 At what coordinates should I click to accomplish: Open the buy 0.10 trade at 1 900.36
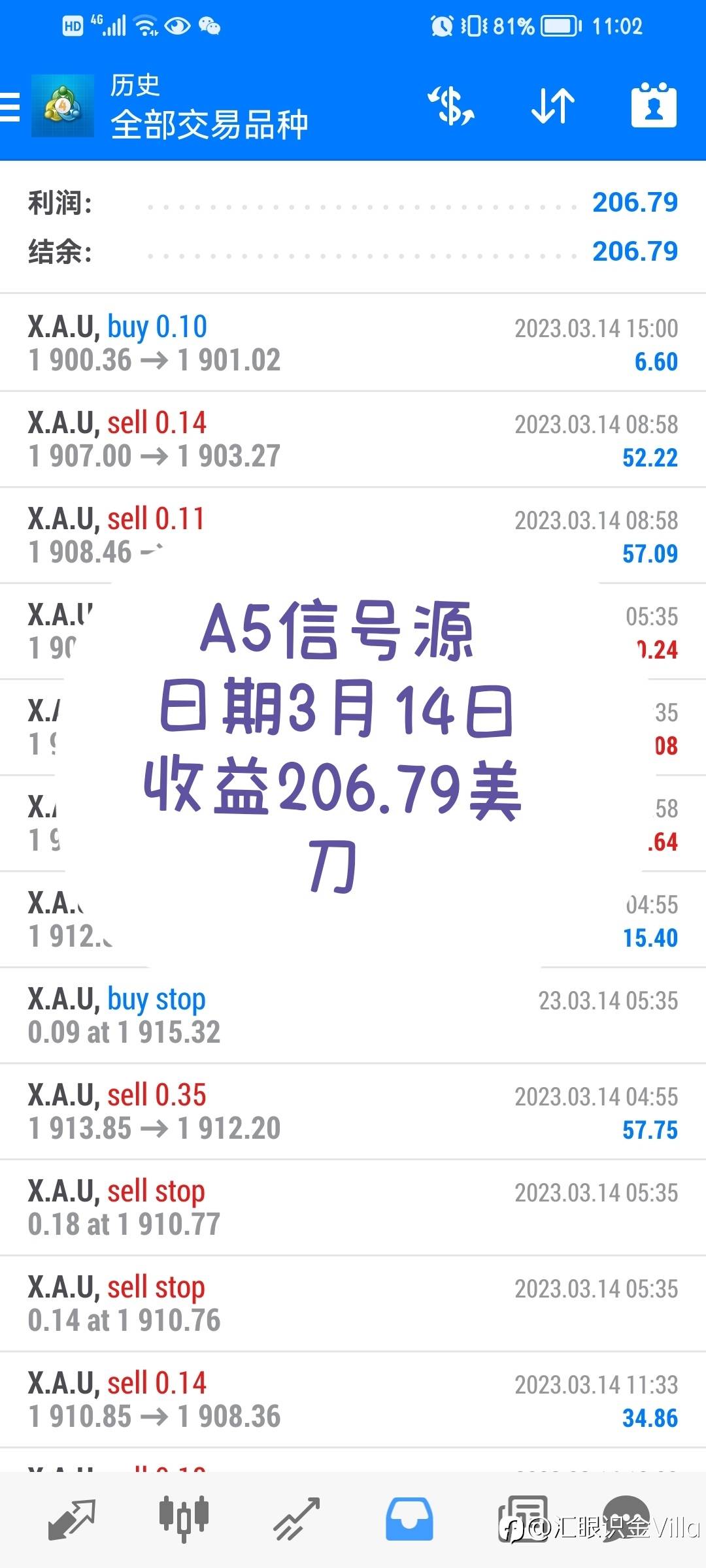pyautogui.click(x=353, y=343)
